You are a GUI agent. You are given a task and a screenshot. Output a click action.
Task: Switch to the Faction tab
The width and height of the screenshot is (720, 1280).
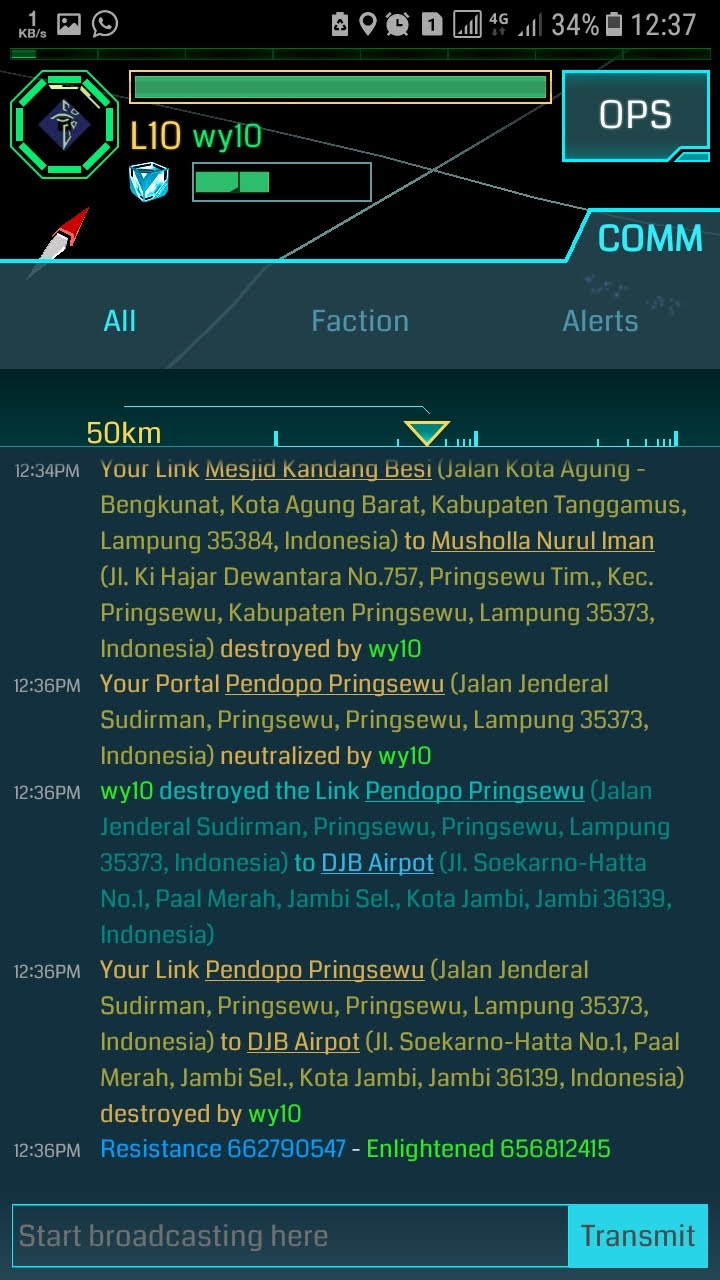(x=360, y=321)
